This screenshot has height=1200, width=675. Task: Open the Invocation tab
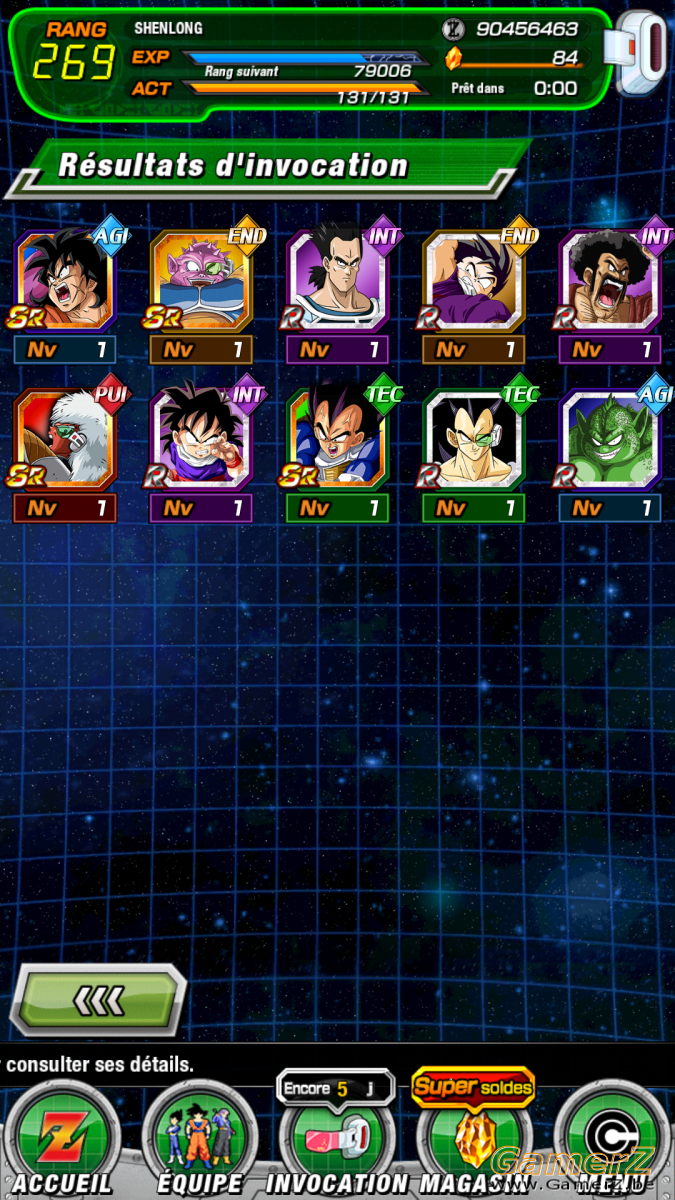click(x=337, y=1140)
